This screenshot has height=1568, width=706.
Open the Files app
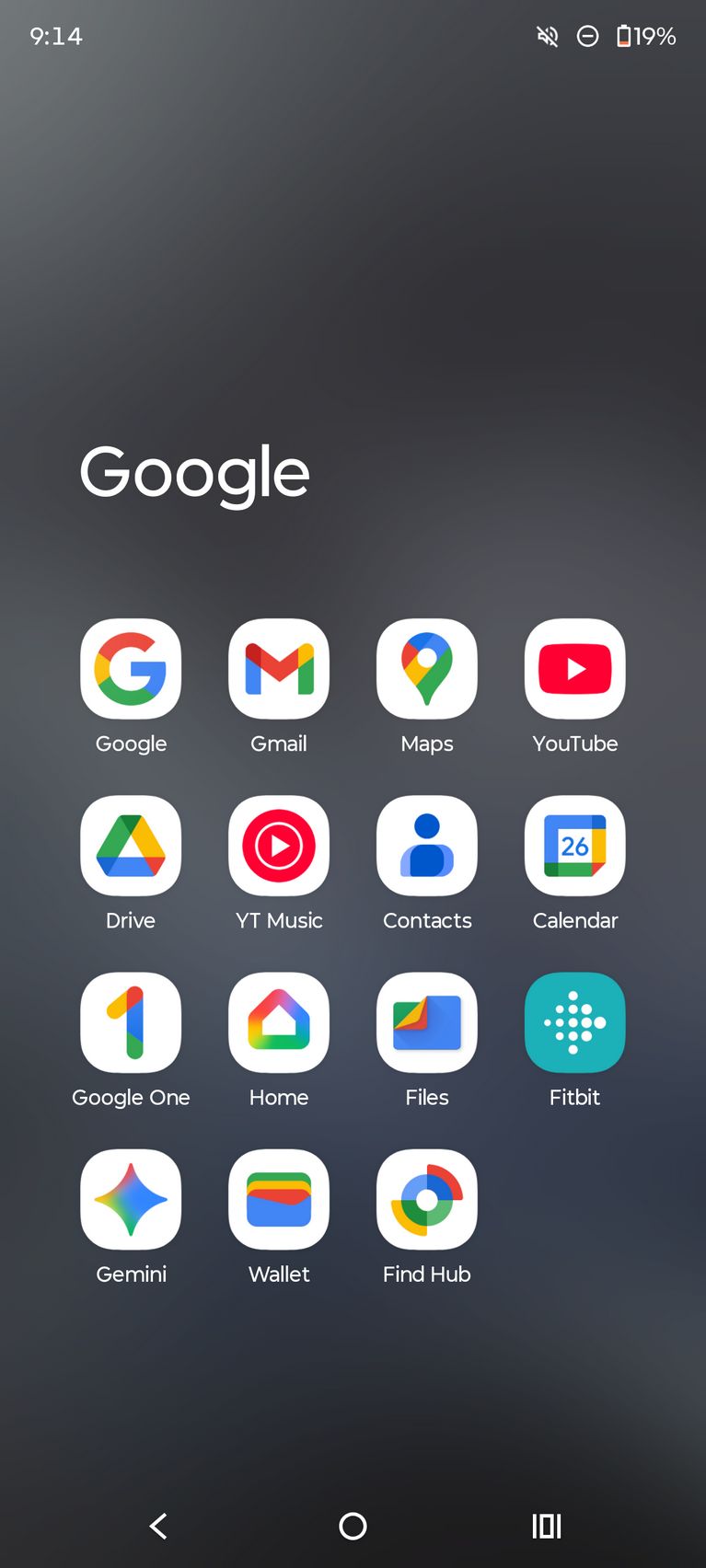[x=427, y=1022]
